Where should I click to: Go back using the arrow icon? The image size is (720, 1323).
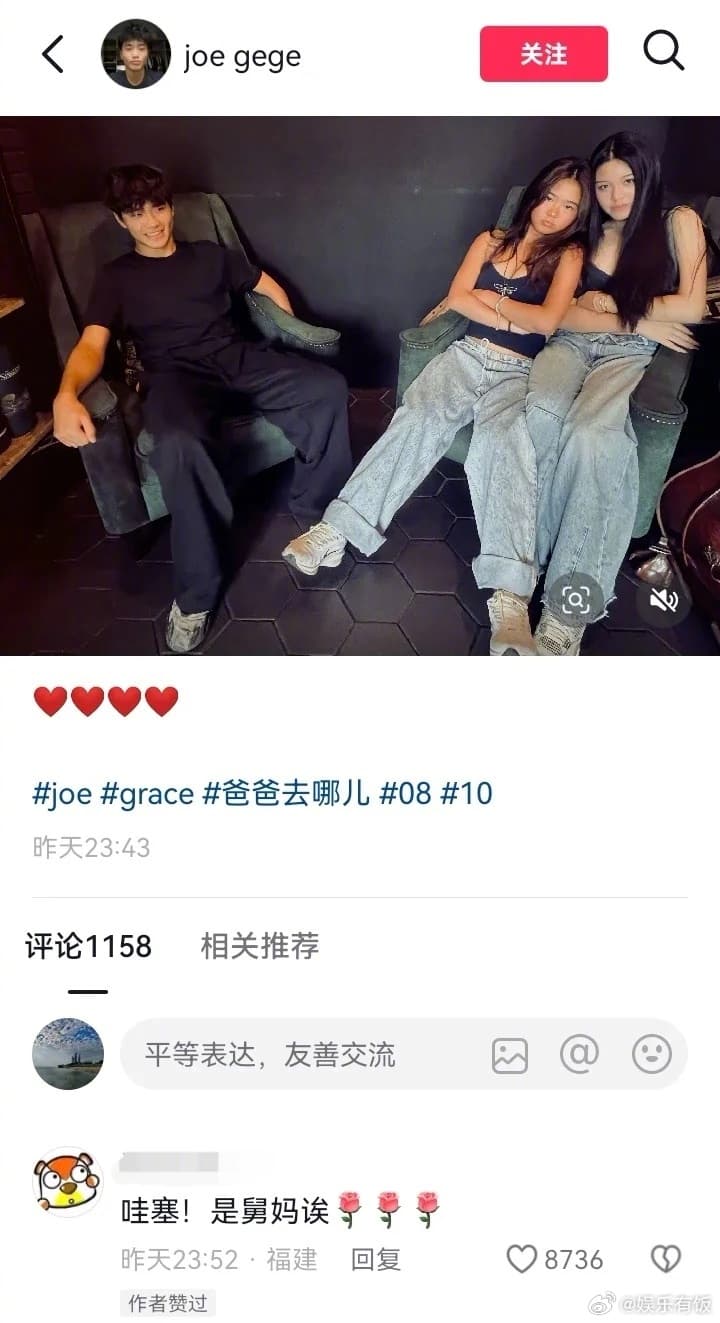53,54
